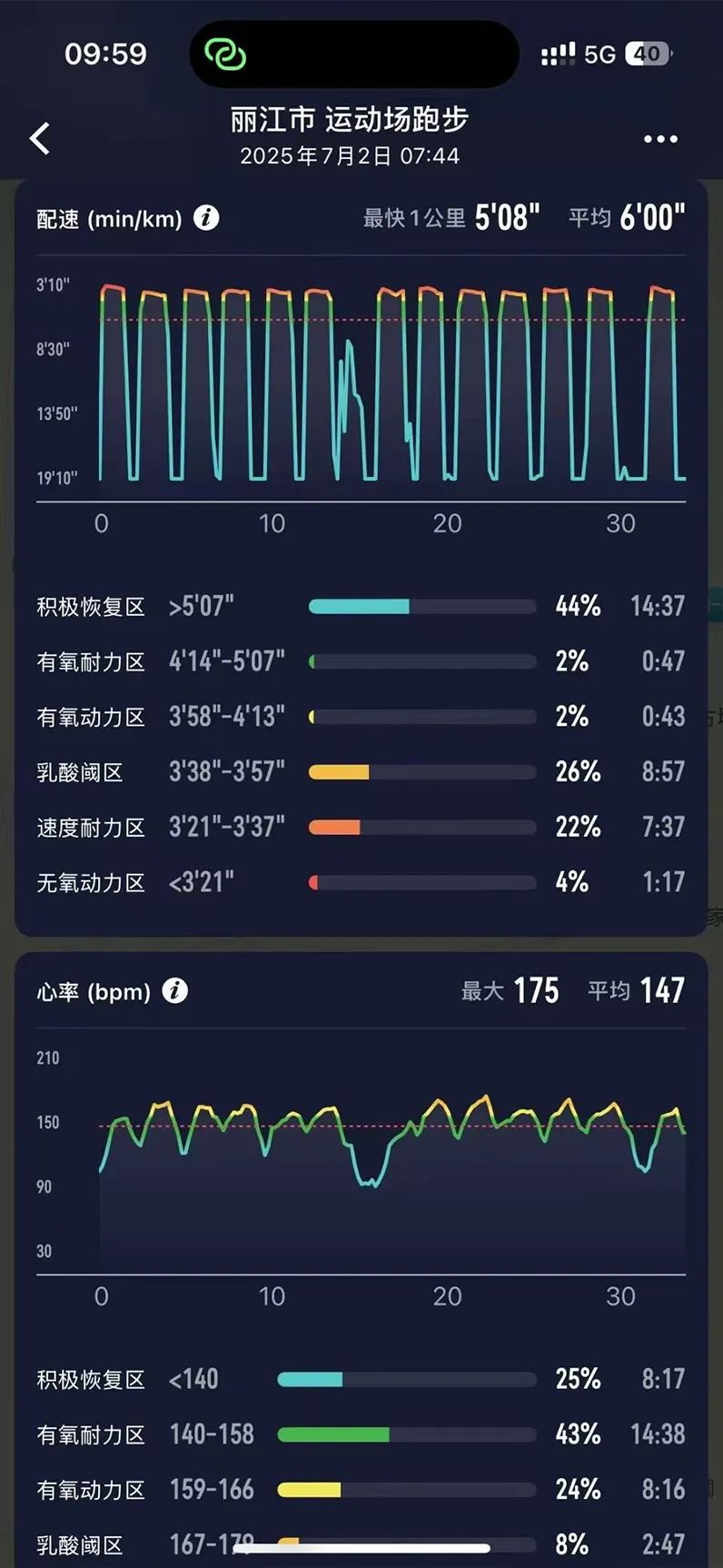Go back from the run details
The image size is (723, 1568).
(x=40, y=139)
